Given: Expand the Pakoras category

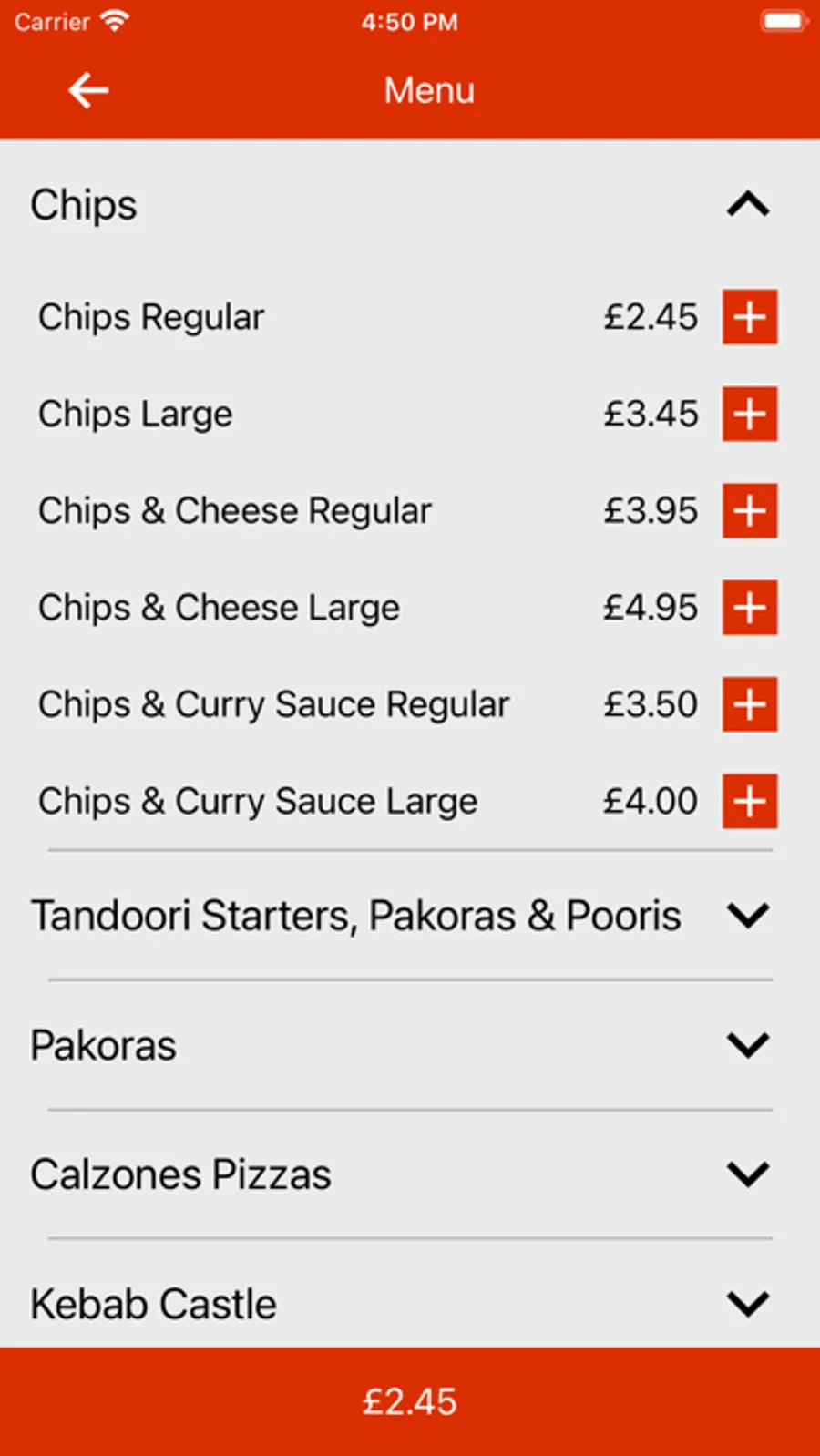Looking at the screenshot, I should click(748, 1044).
